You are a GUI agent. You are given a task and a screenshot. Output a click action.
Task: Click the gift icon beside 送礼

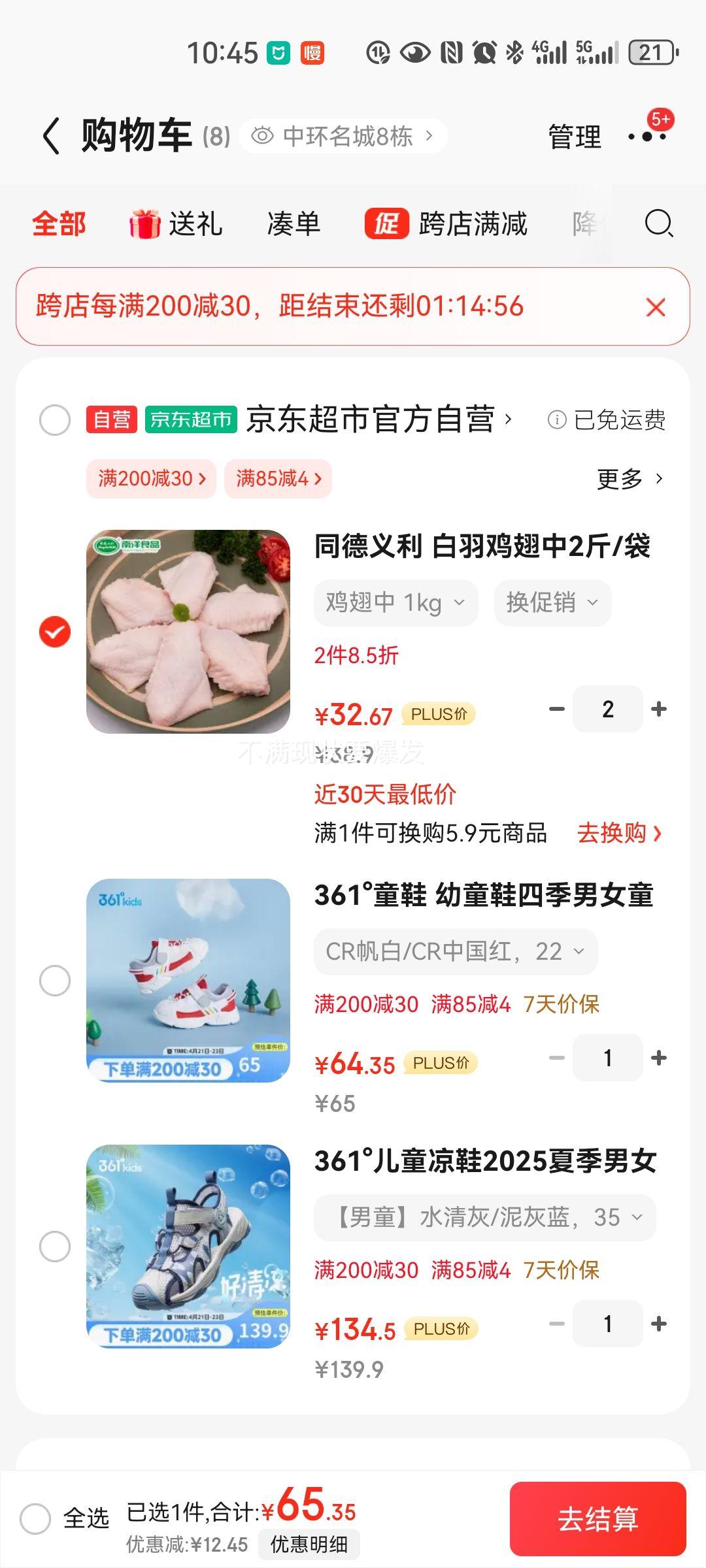point(145,223)
